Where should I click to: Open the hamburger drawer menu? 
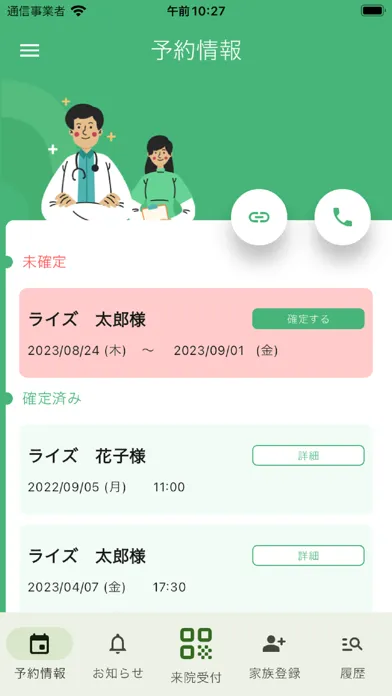tap(30, 51)
